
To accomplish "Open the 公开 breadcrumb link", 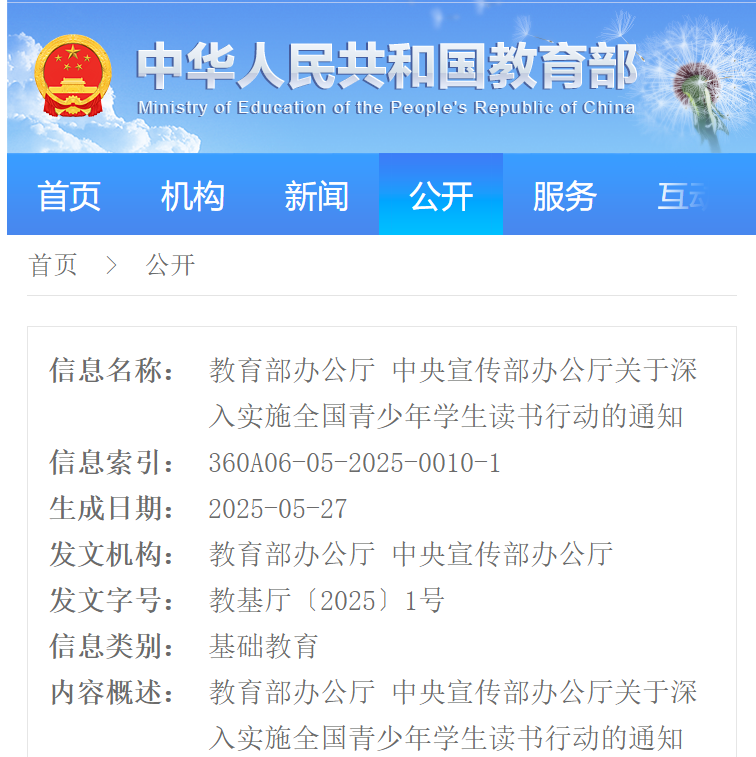I will [x=170, y=265].
